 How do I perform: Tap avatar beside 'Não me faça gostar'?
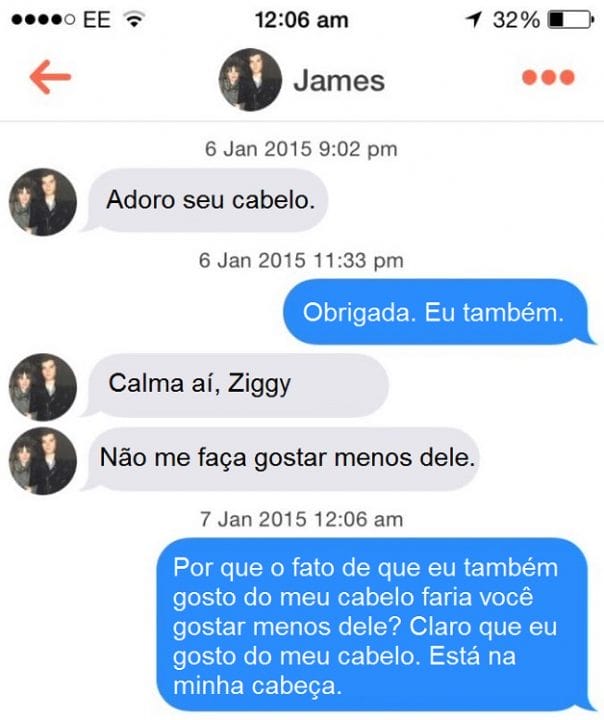43,461
